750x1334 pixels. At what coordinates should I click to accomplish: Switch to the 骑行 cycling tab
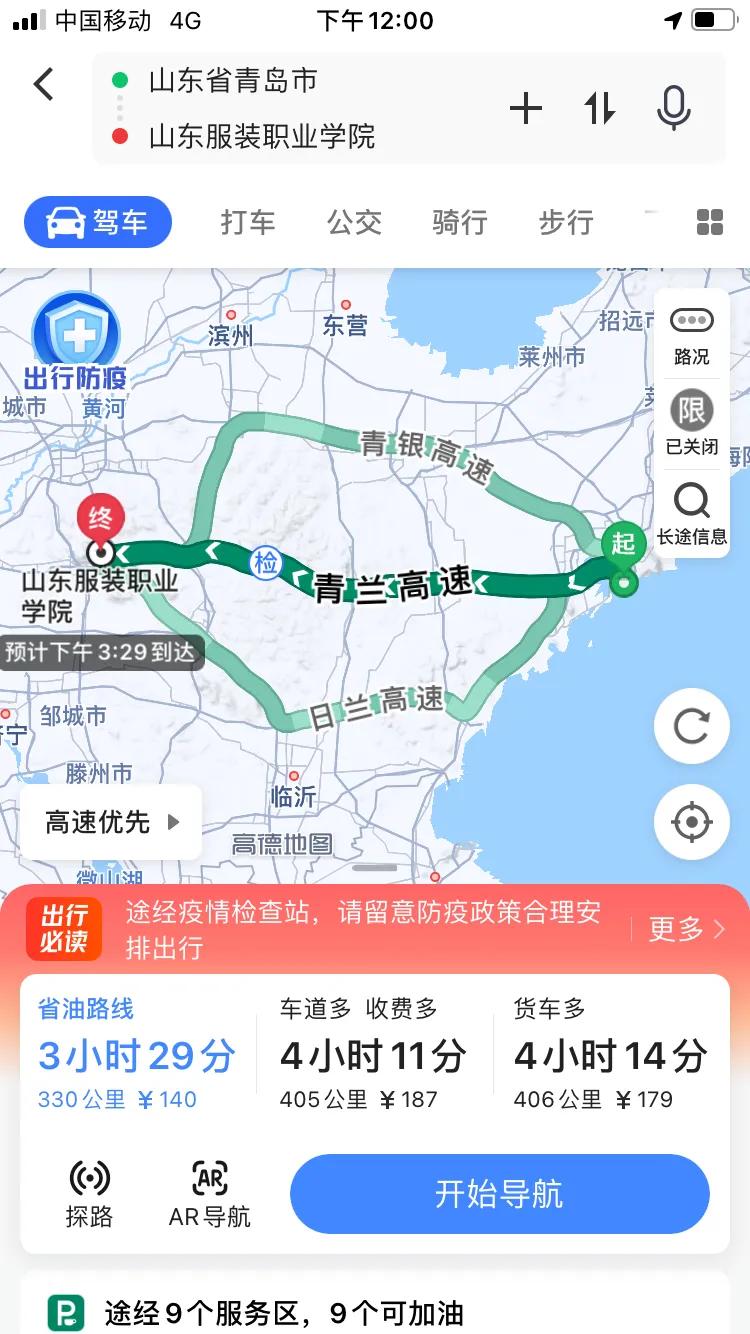click(460, 222)
